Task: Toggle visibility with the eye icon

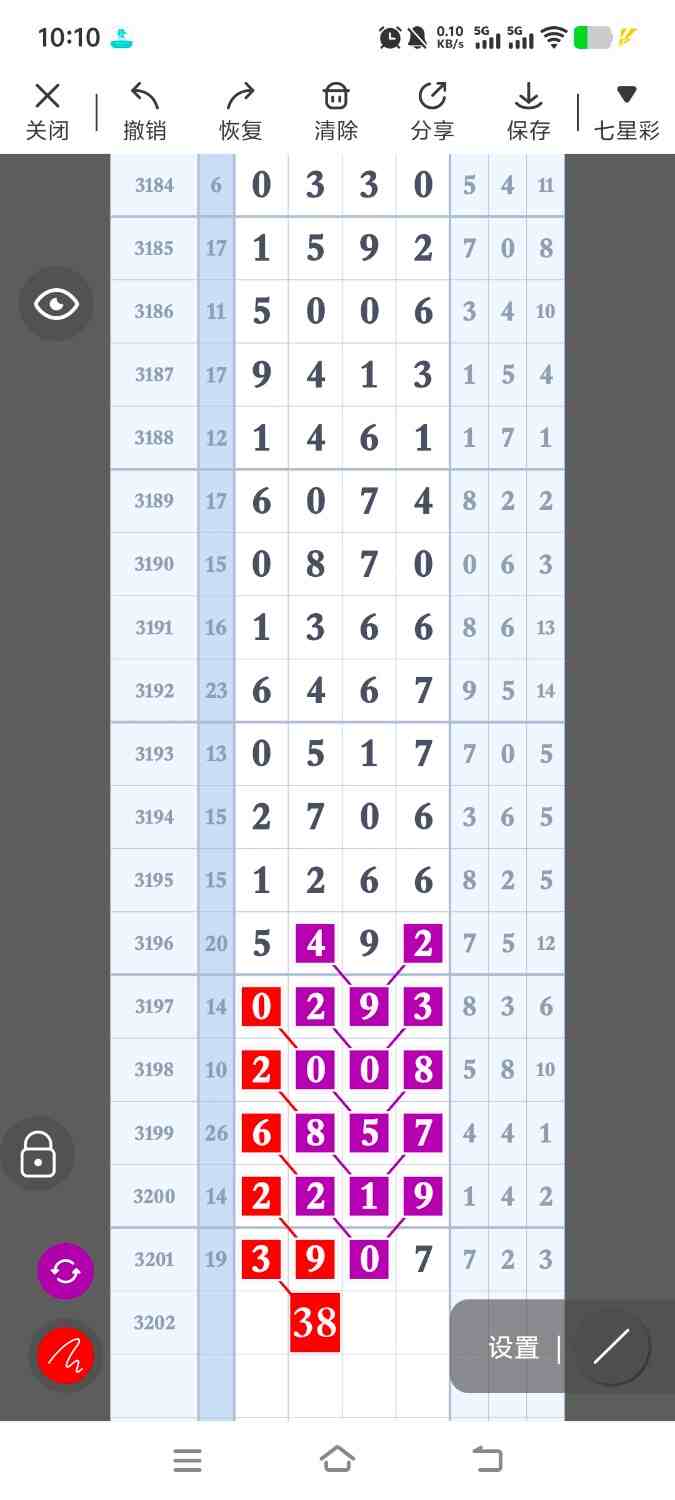Action: [56, 304]
